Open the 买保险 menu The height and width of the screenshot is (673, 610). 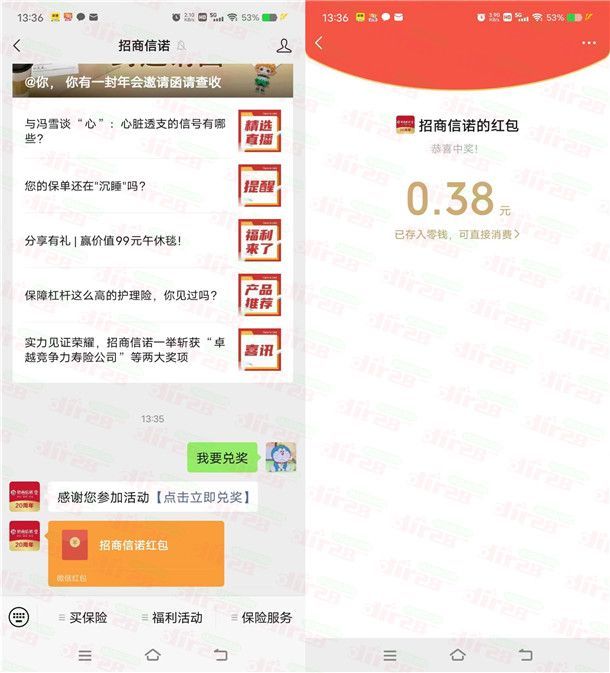[x=84, y=618]
